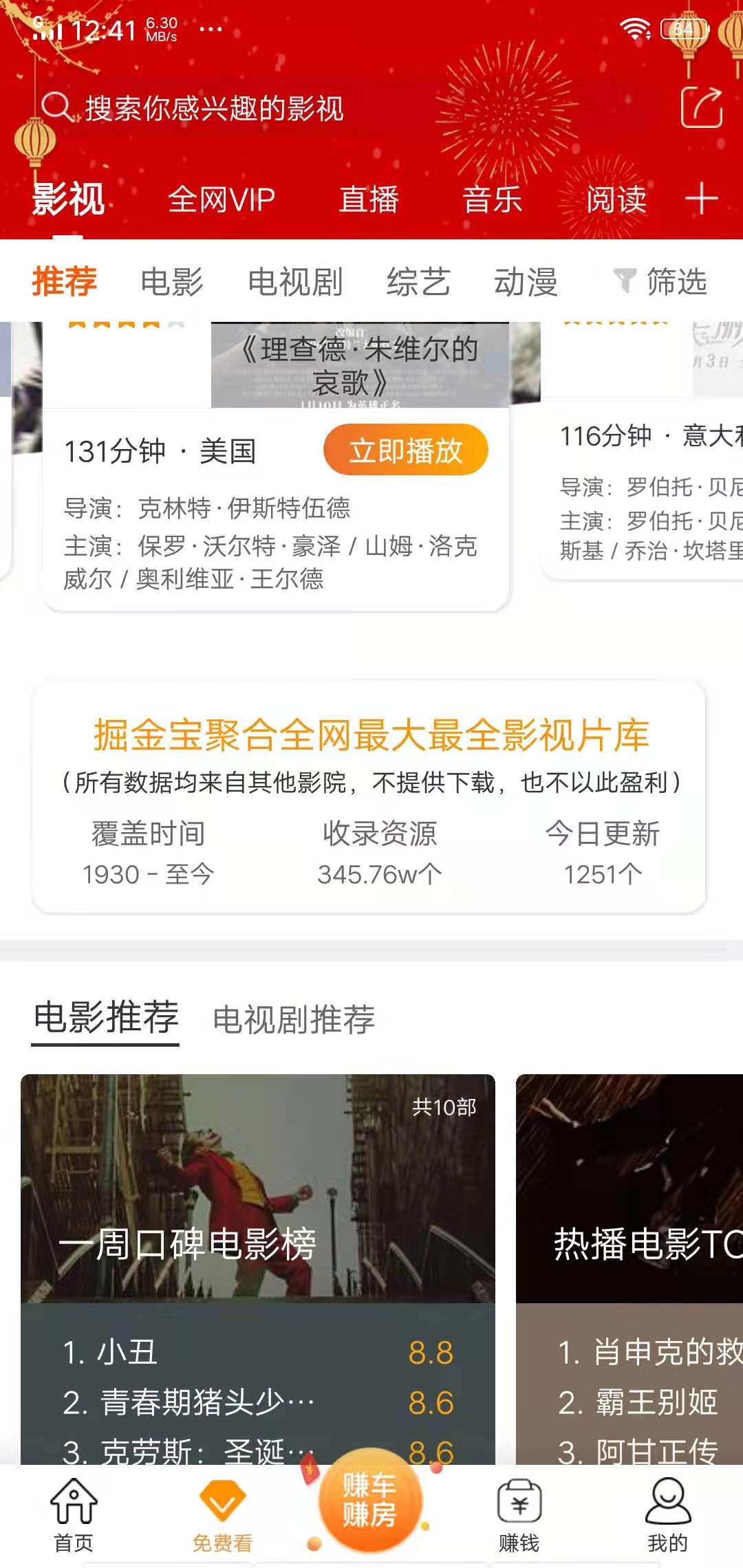Select 直播 in the top navigation
Screen dimensions: 743x1568
pos(368,199)
